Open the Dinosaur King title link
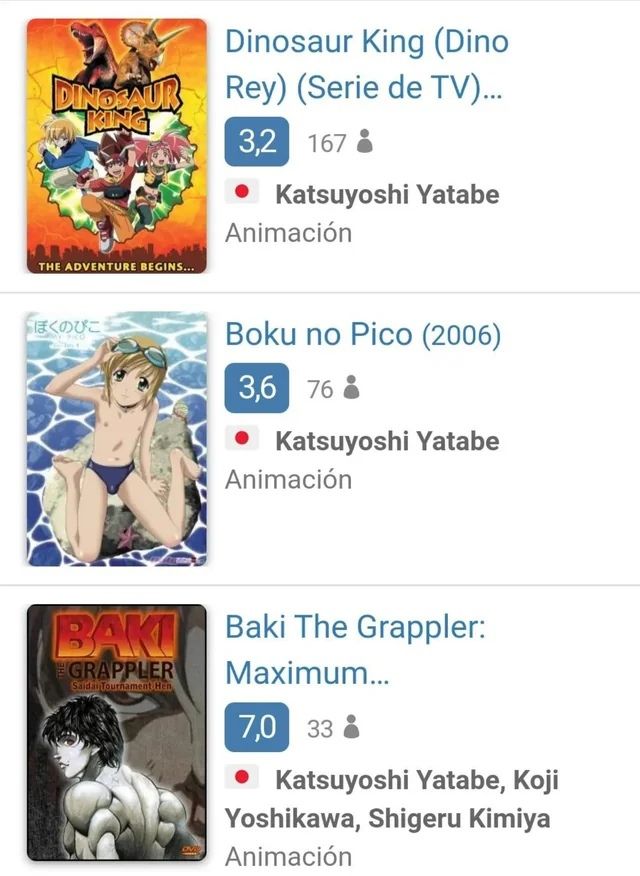 366,64
